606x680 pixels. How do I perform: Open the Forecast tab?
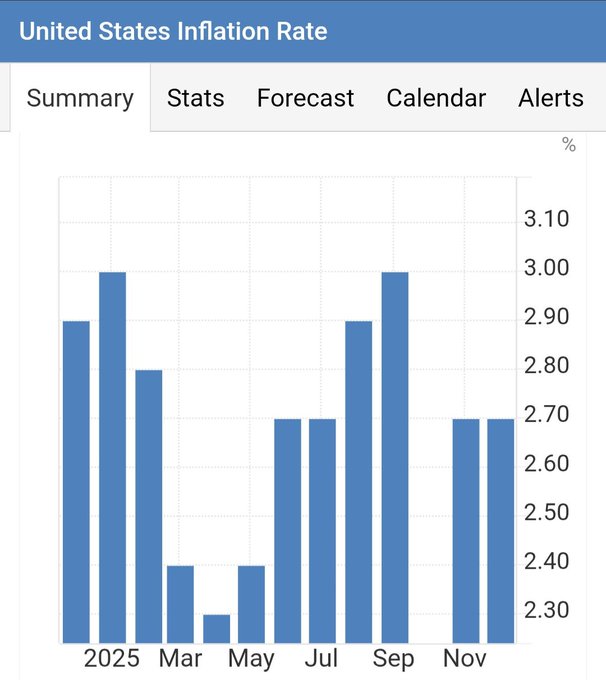click(x=305, y=98)
